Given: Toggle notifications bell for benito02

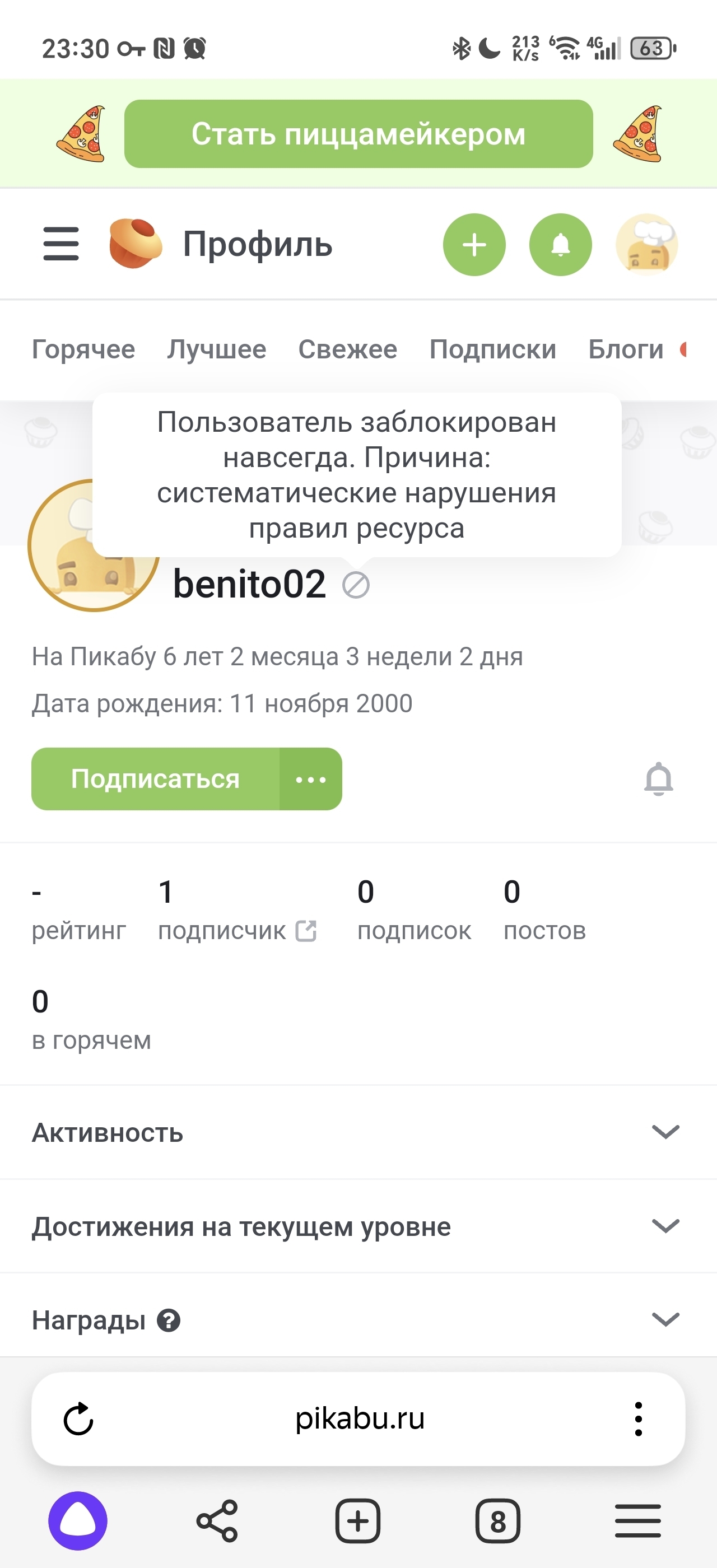Looking at the screenshot, I should [x=658, y=779].
